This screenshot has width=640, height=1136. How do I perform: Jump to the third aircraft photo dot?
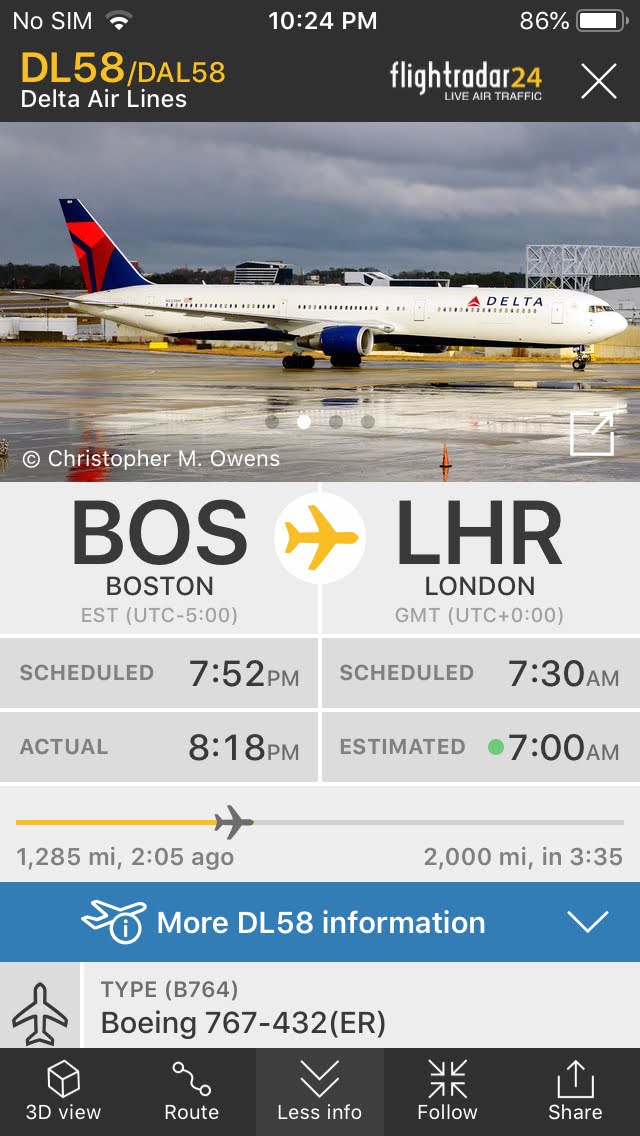point(336,422)
